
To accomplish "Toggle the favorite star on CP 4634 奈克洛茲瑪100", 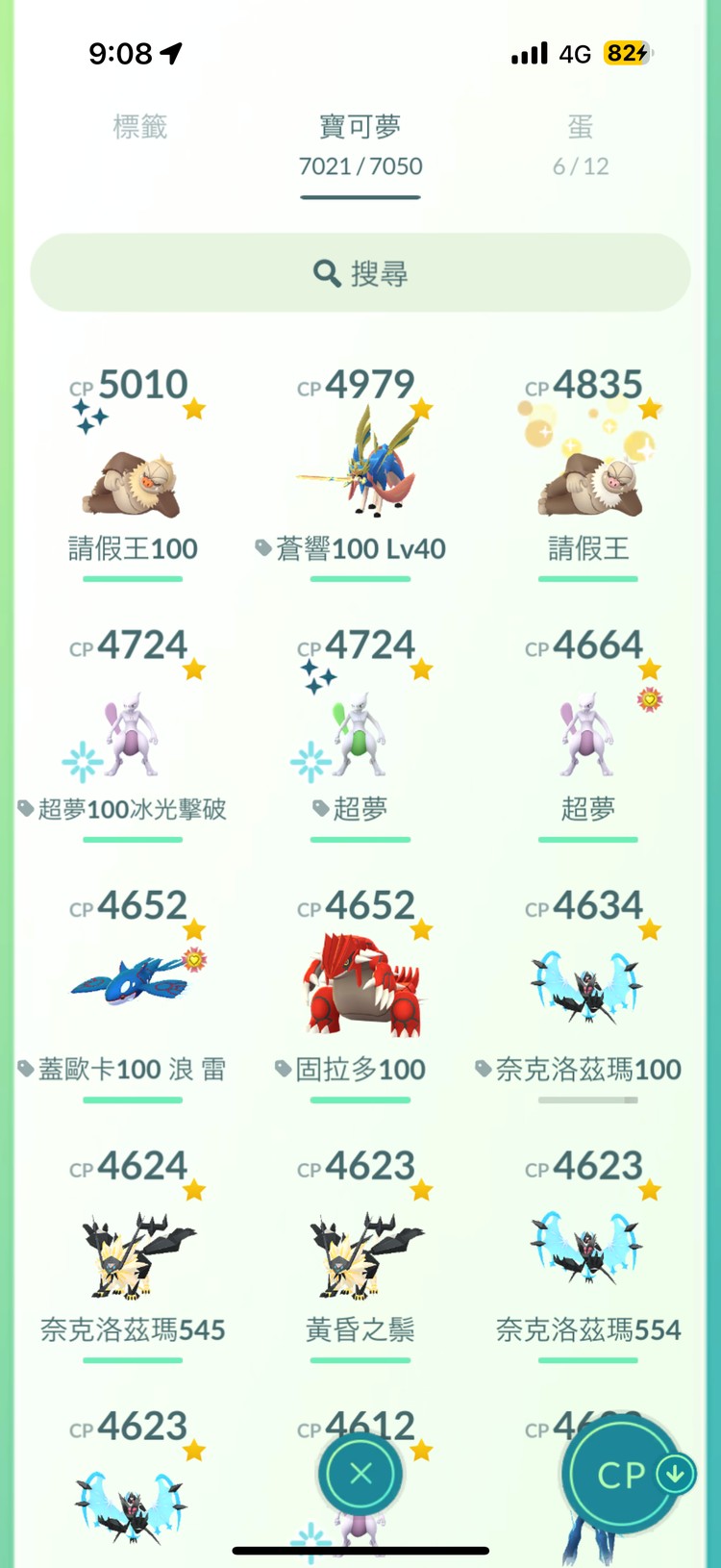I will [651, 929].
